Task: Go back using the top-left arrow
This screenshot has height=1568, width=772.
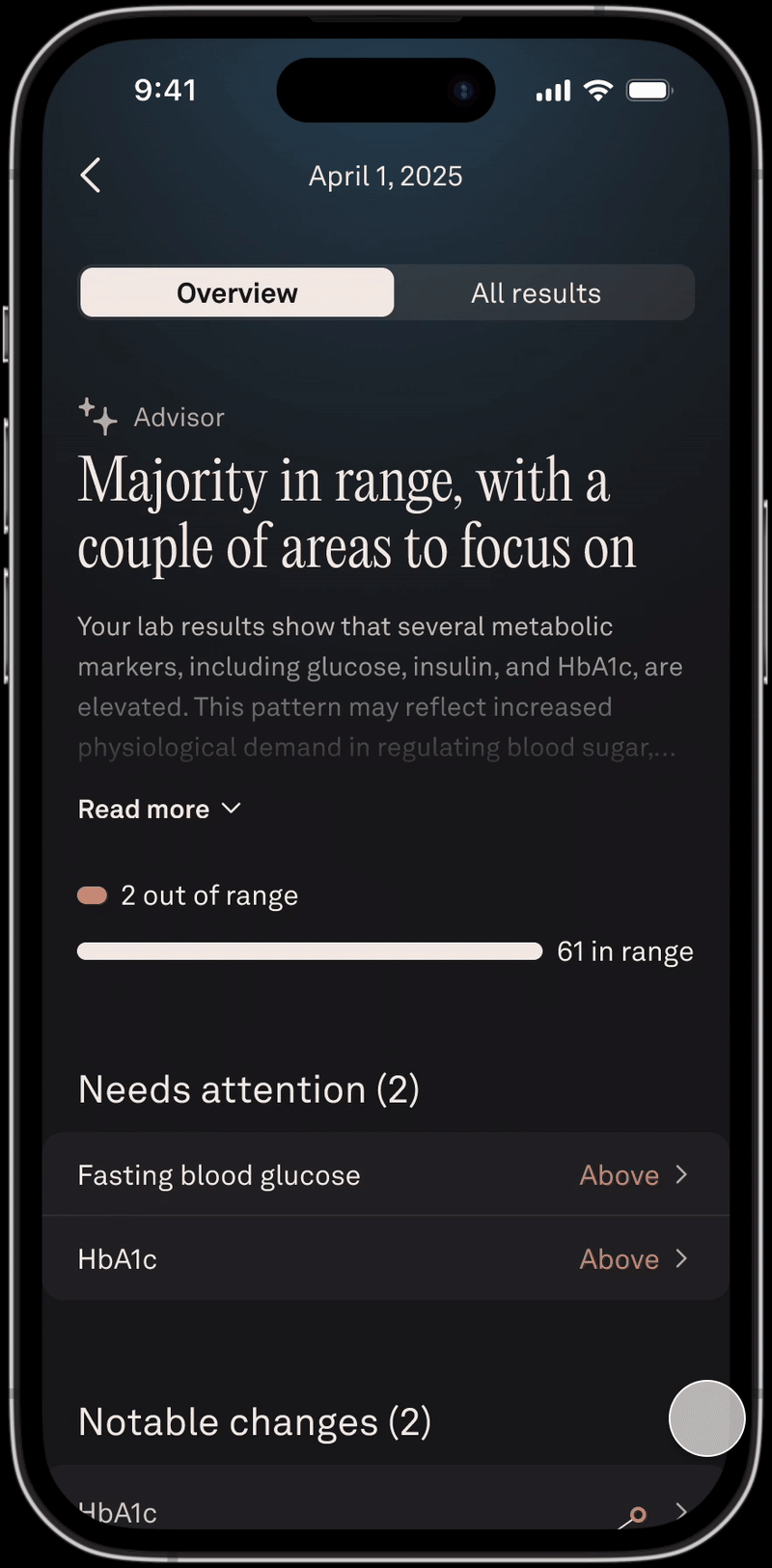Action: tap(91, 176)
